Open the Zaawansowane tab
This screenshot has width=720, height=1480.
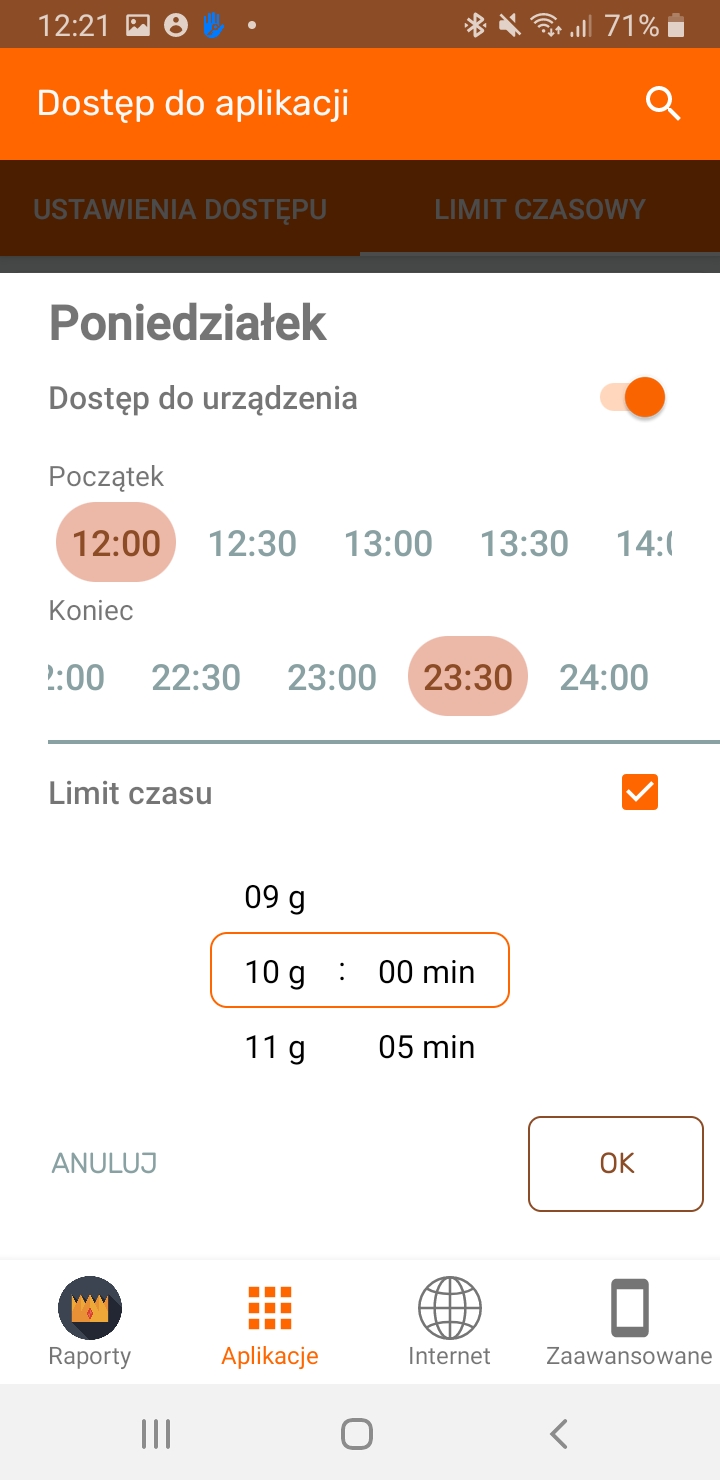[629, 1322]
